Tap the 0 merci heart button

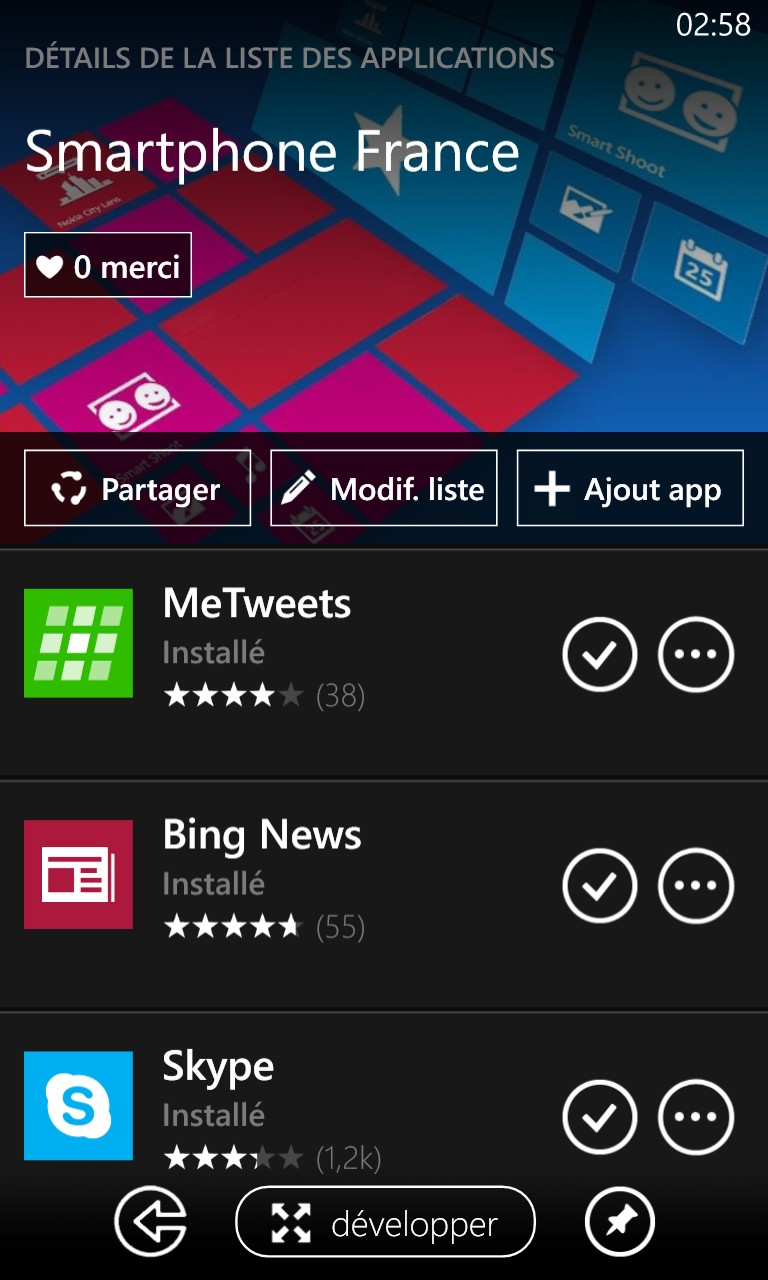point(108,265)
